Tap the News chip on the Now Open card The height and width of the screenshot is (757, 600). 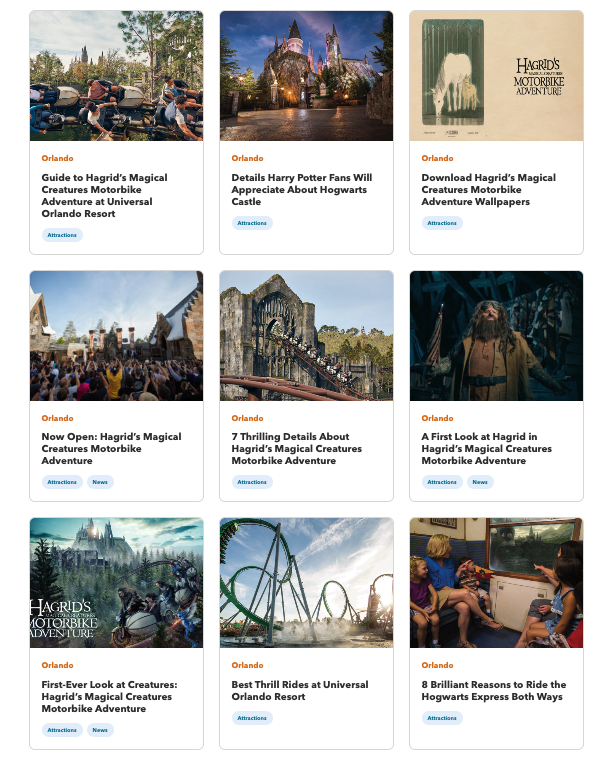100,482
